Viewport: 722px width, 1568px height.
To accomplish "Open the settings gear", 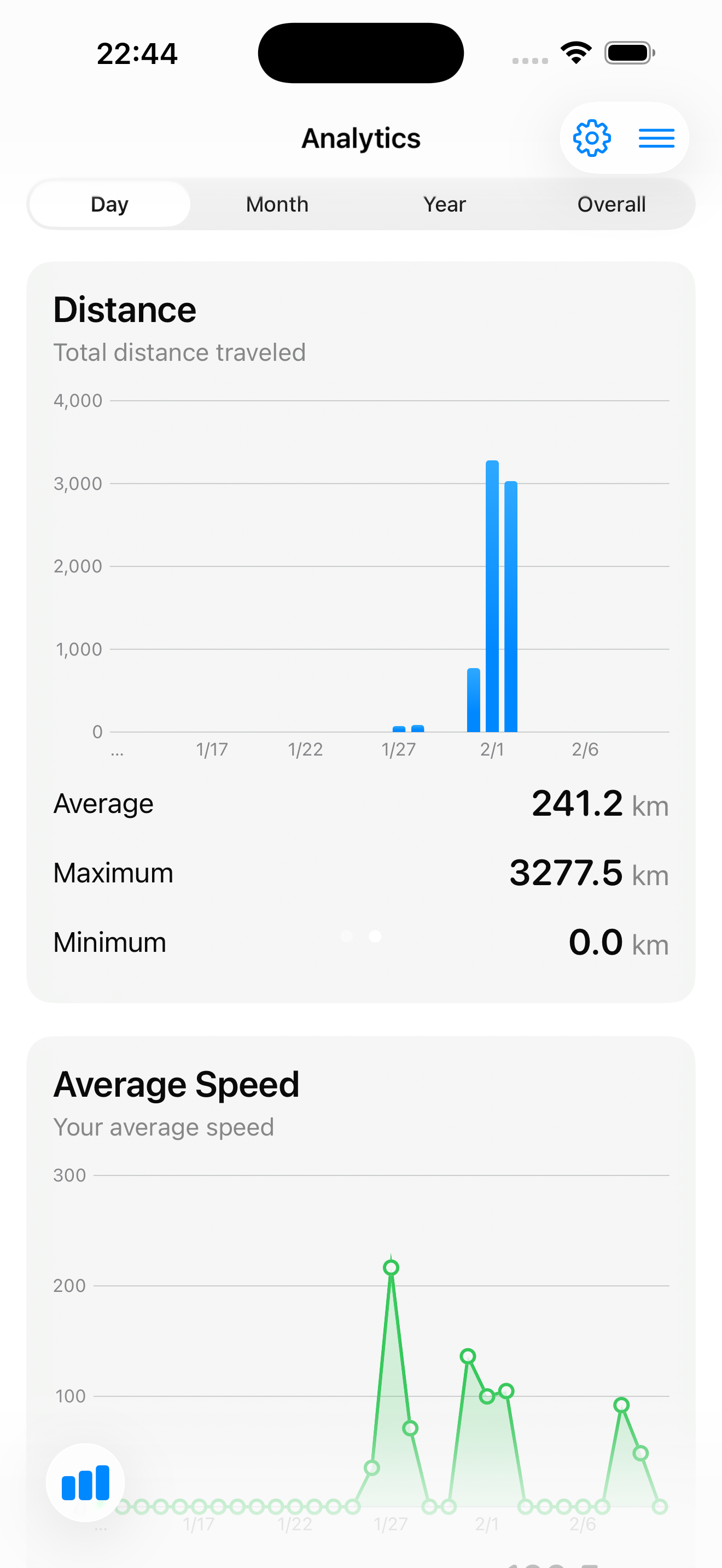I will [592, 138].
